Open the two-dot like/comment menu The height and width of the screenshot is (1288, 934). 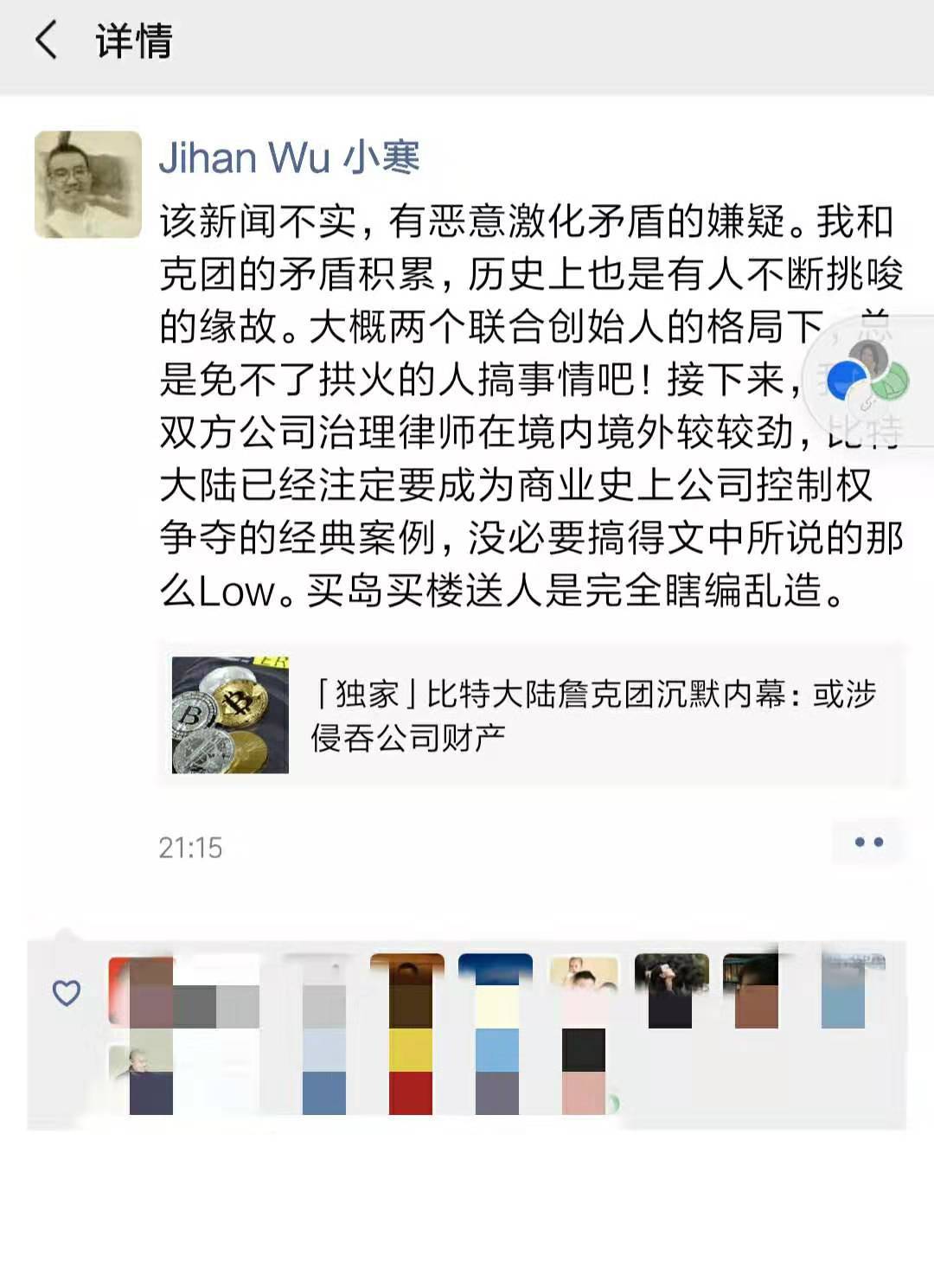pos(867,842)
